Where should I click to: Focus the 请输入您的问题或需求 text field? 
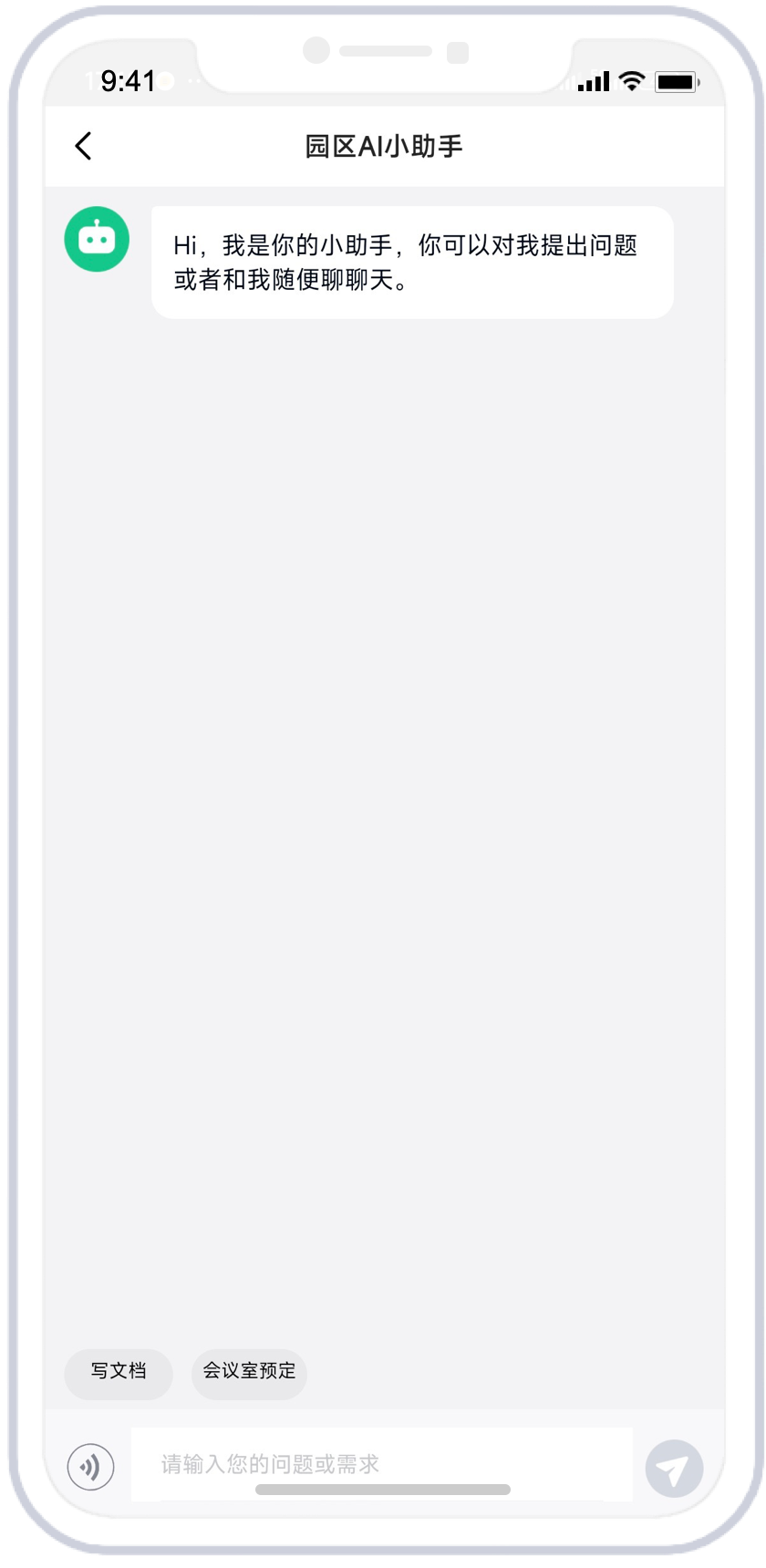[x=382, y=1464]
